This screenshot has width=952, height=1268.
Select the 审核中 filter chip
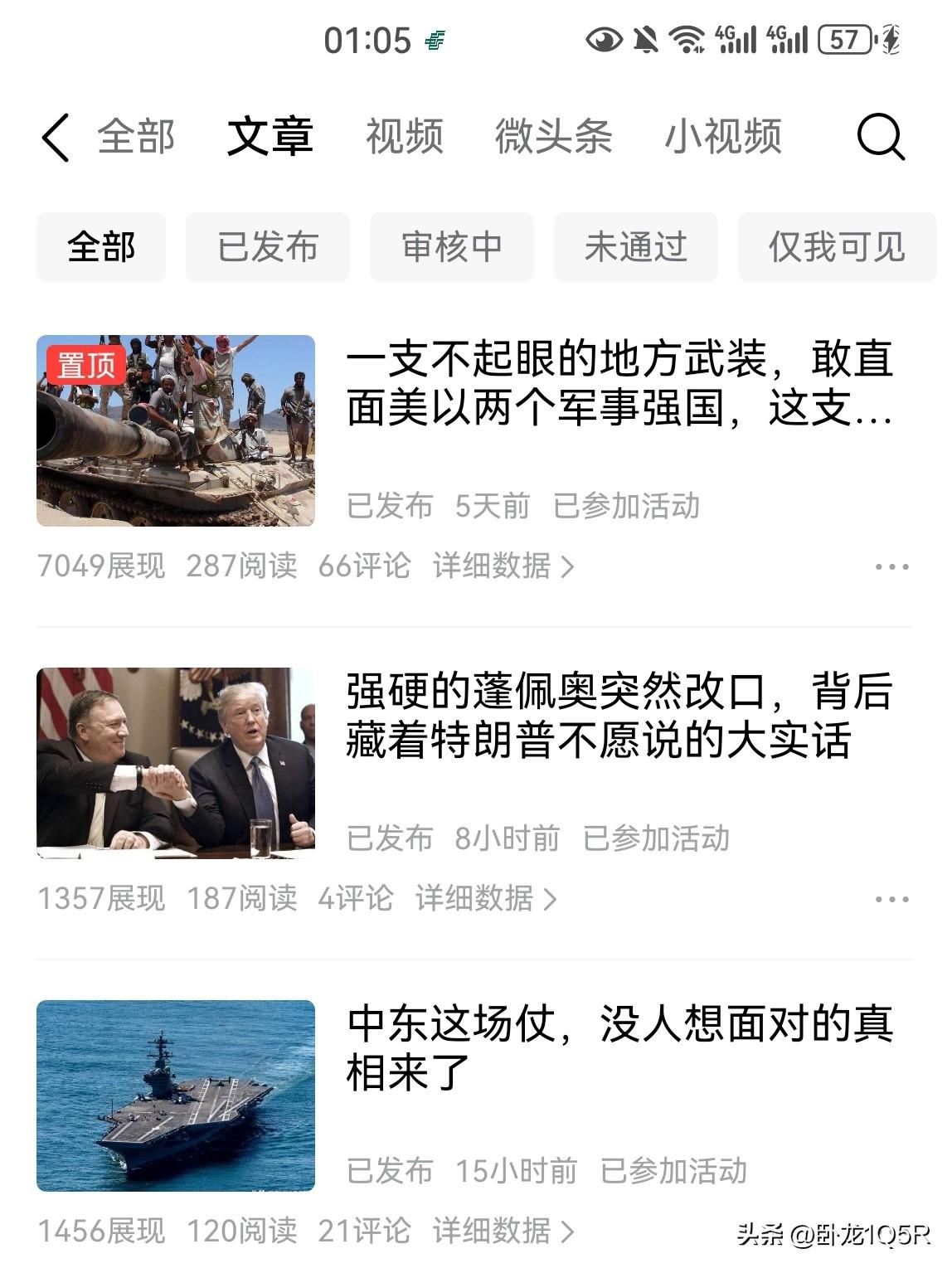tap(452, 247)
